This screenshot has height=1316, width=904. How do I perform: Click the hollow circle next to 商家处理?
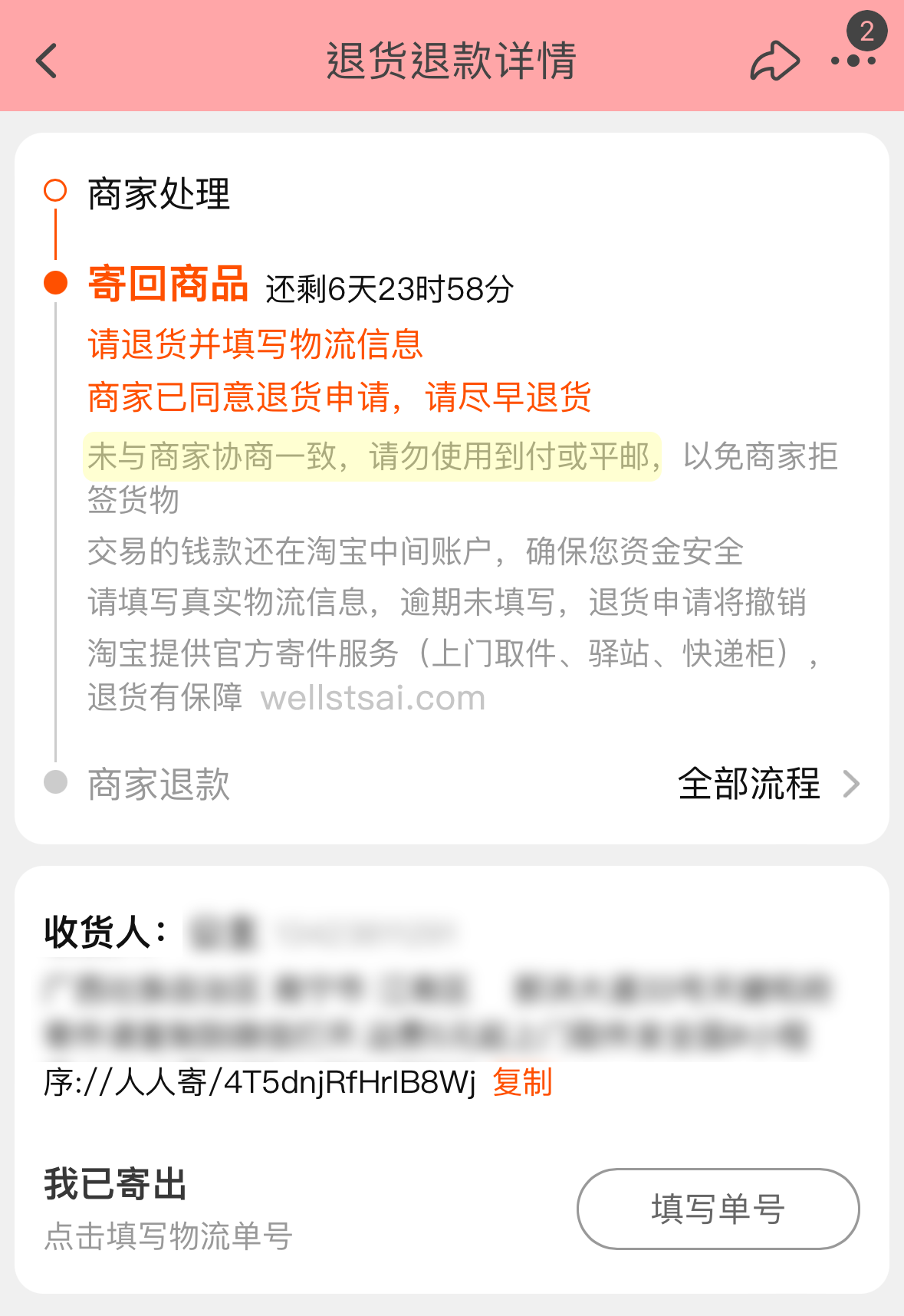click(54, 189)
